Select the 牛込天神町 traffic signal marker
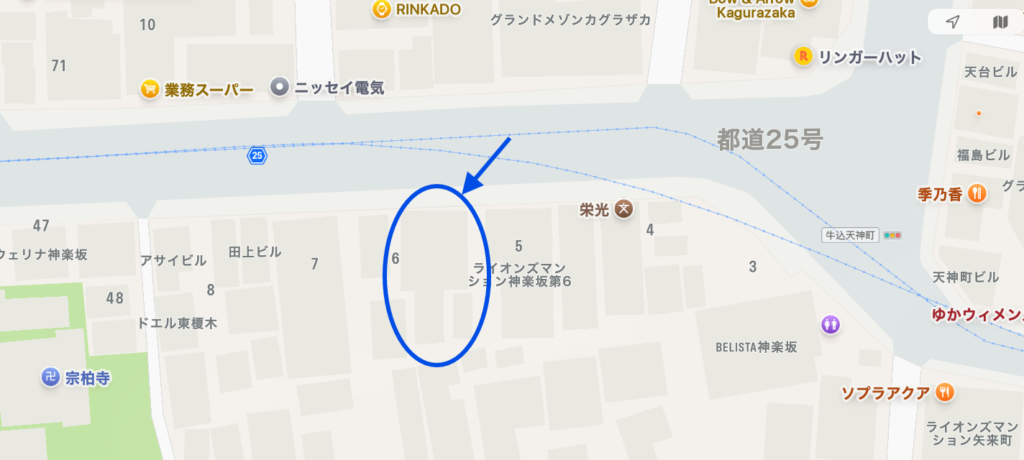 coord(892,236)
